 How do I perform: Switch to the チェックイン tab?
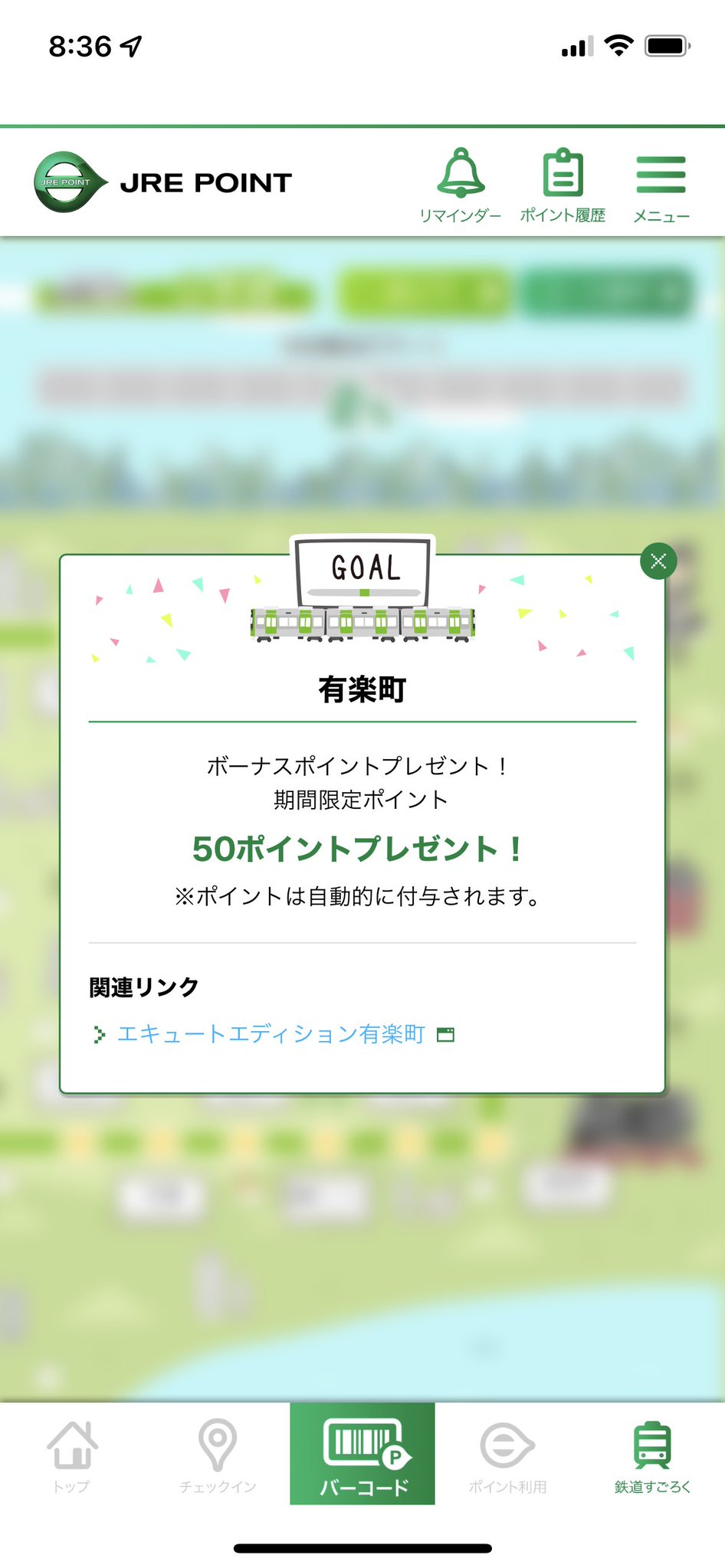(x=218, y=1455)
